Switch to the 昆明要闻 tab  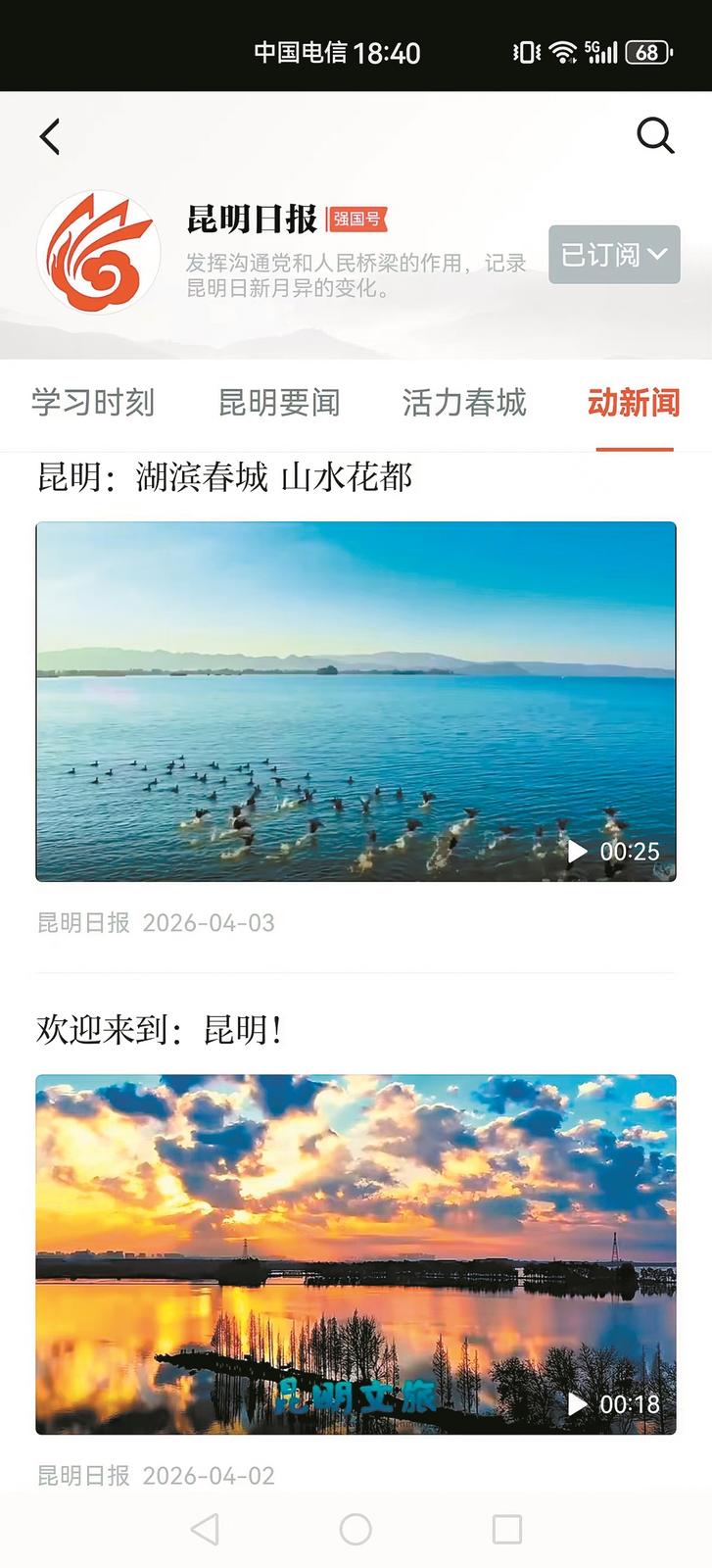click(x=279, y=402)
